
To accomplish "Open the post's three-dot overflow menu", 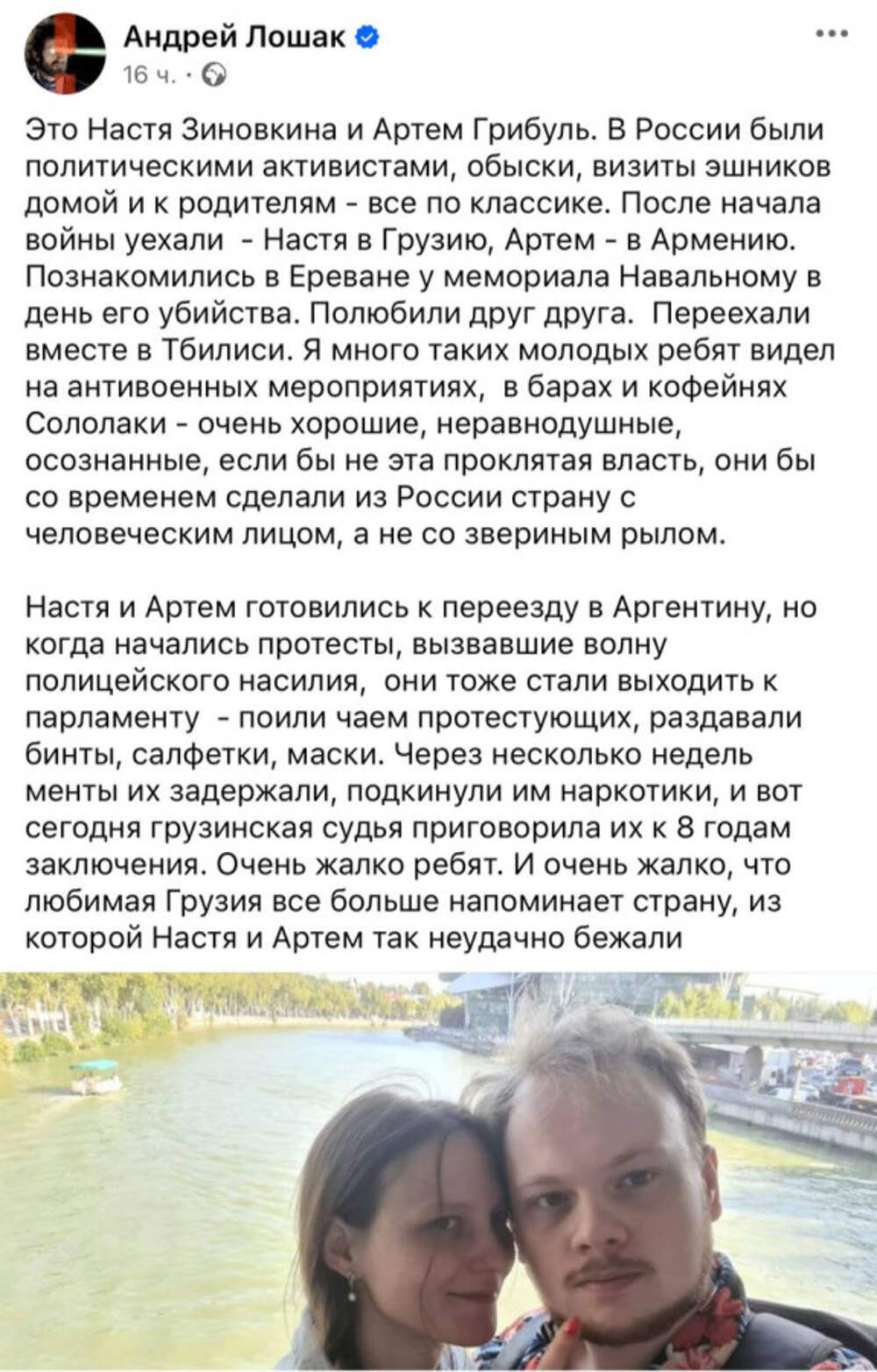I will 831,35.
